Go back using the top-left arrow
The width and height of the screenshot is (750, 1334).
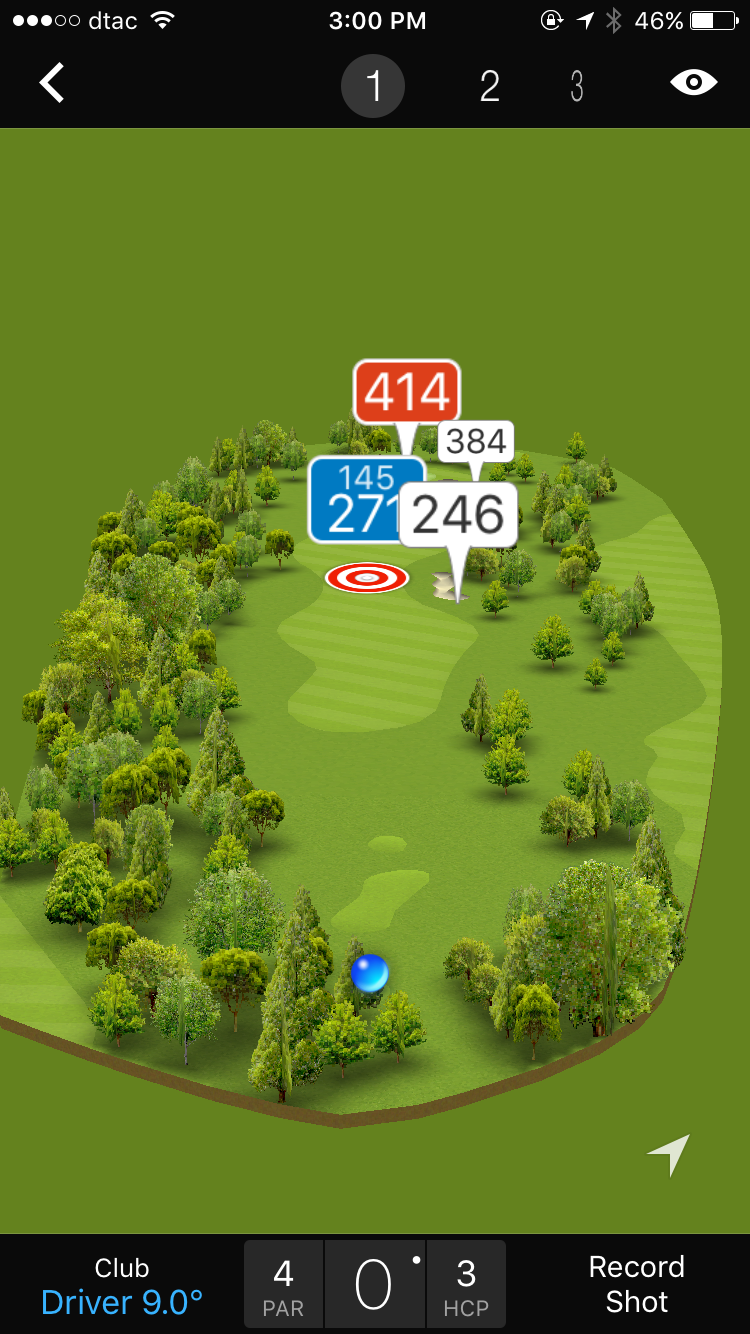[52, 84]
